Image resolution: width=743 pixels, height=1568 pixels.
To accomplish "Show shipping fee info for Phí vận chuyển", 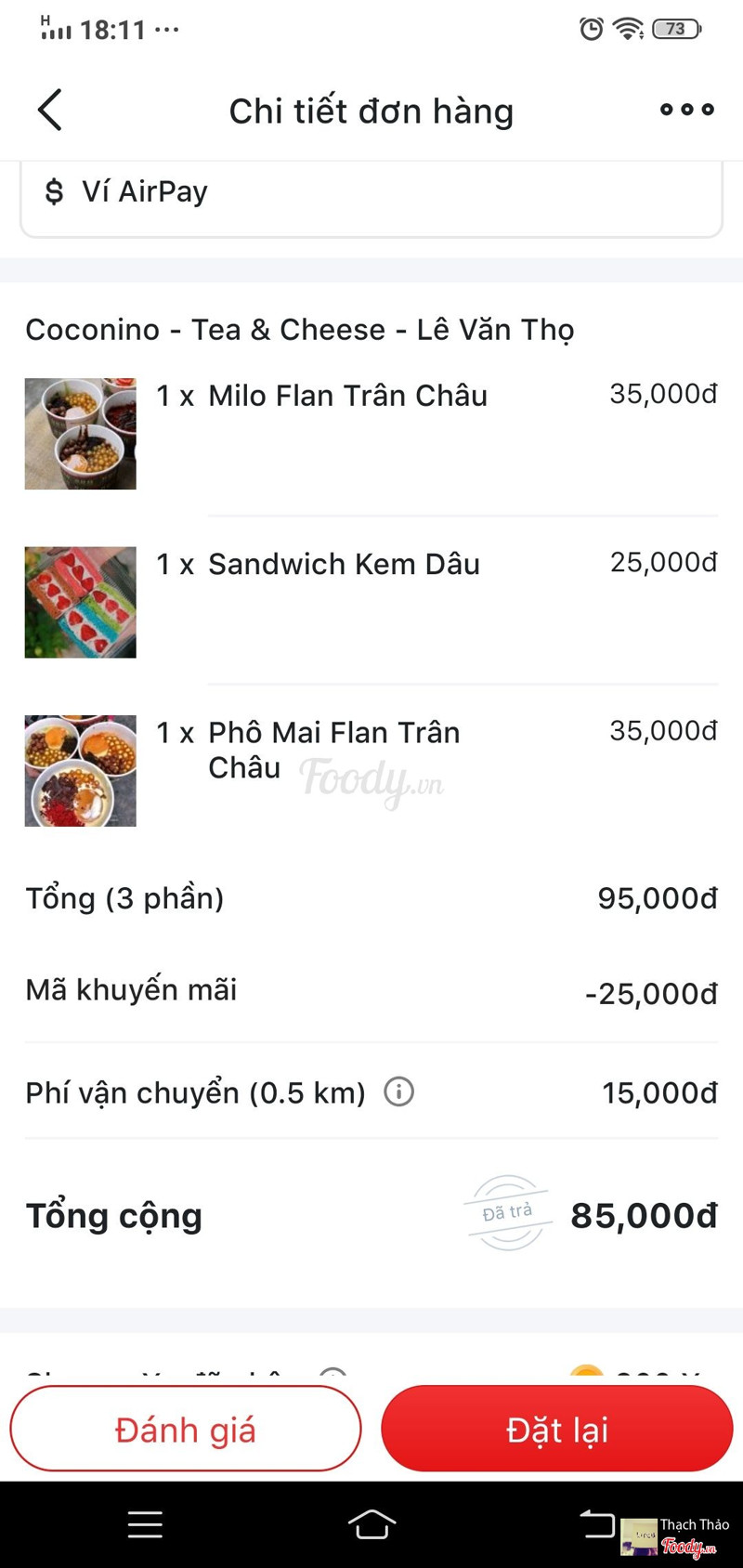I will [x=399, y=1091].
